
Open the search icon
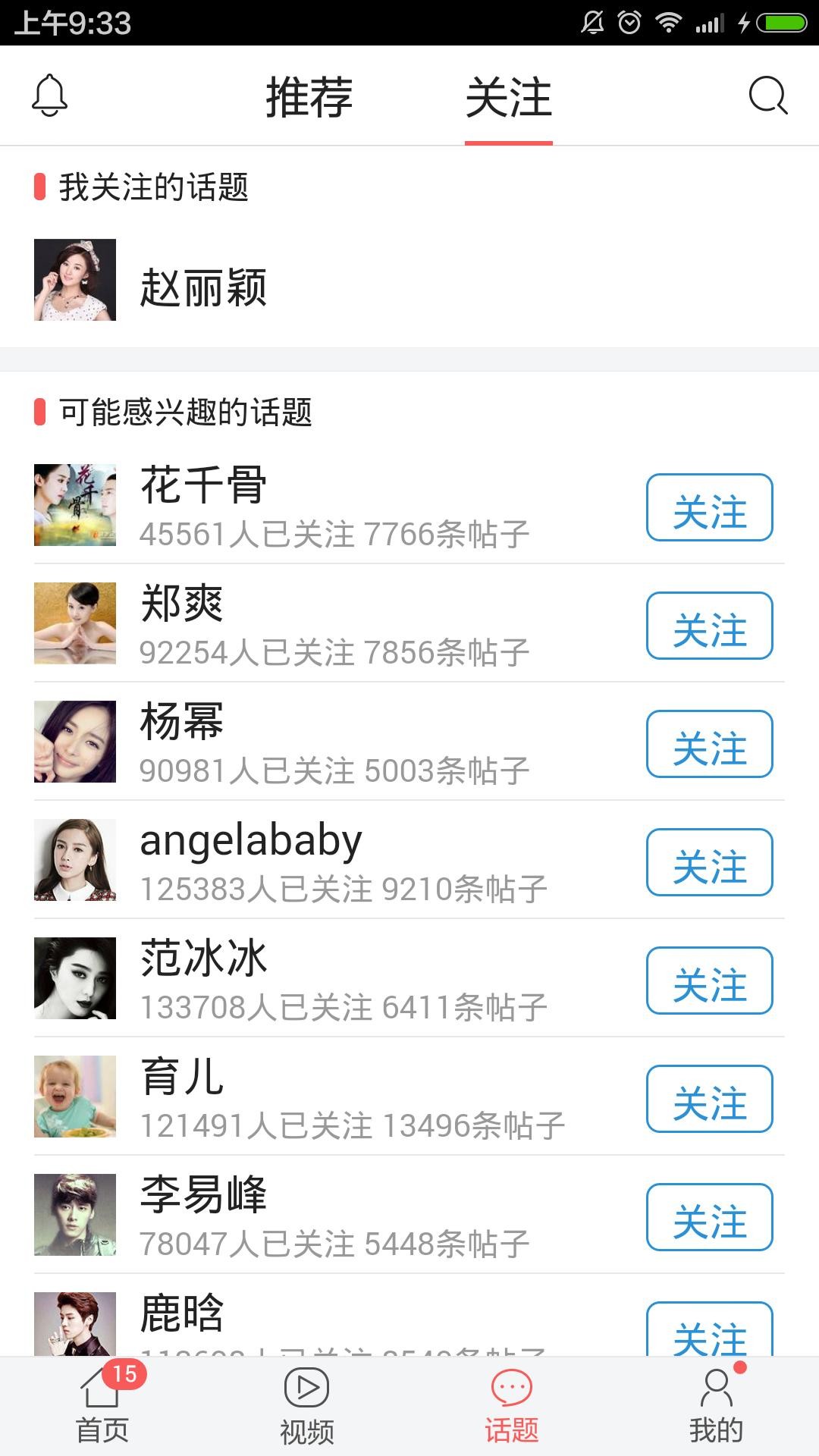pyautogui.click(x=767, y=96)
